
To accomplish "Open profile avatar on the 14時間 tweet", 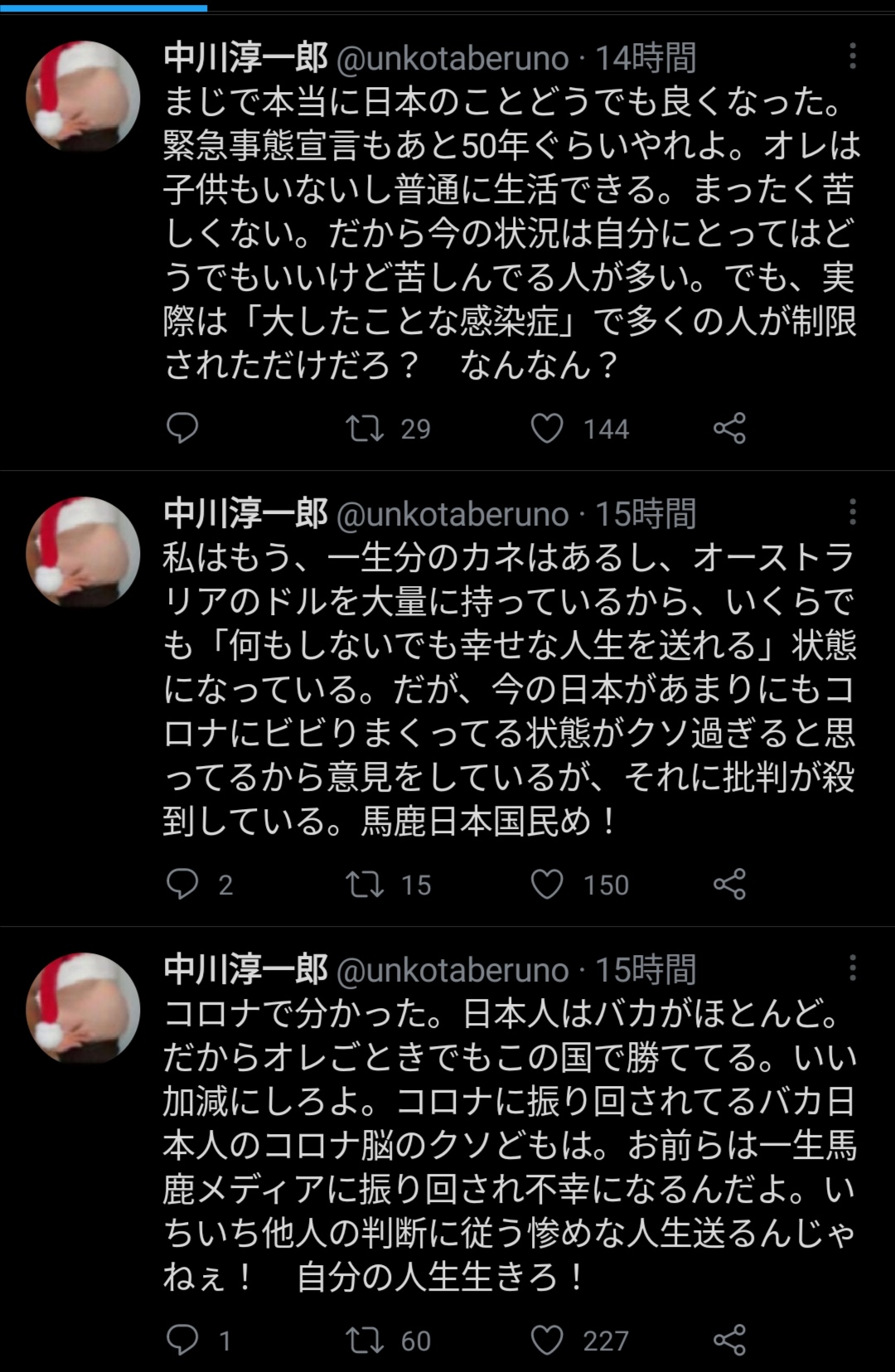I will (83, 96).
